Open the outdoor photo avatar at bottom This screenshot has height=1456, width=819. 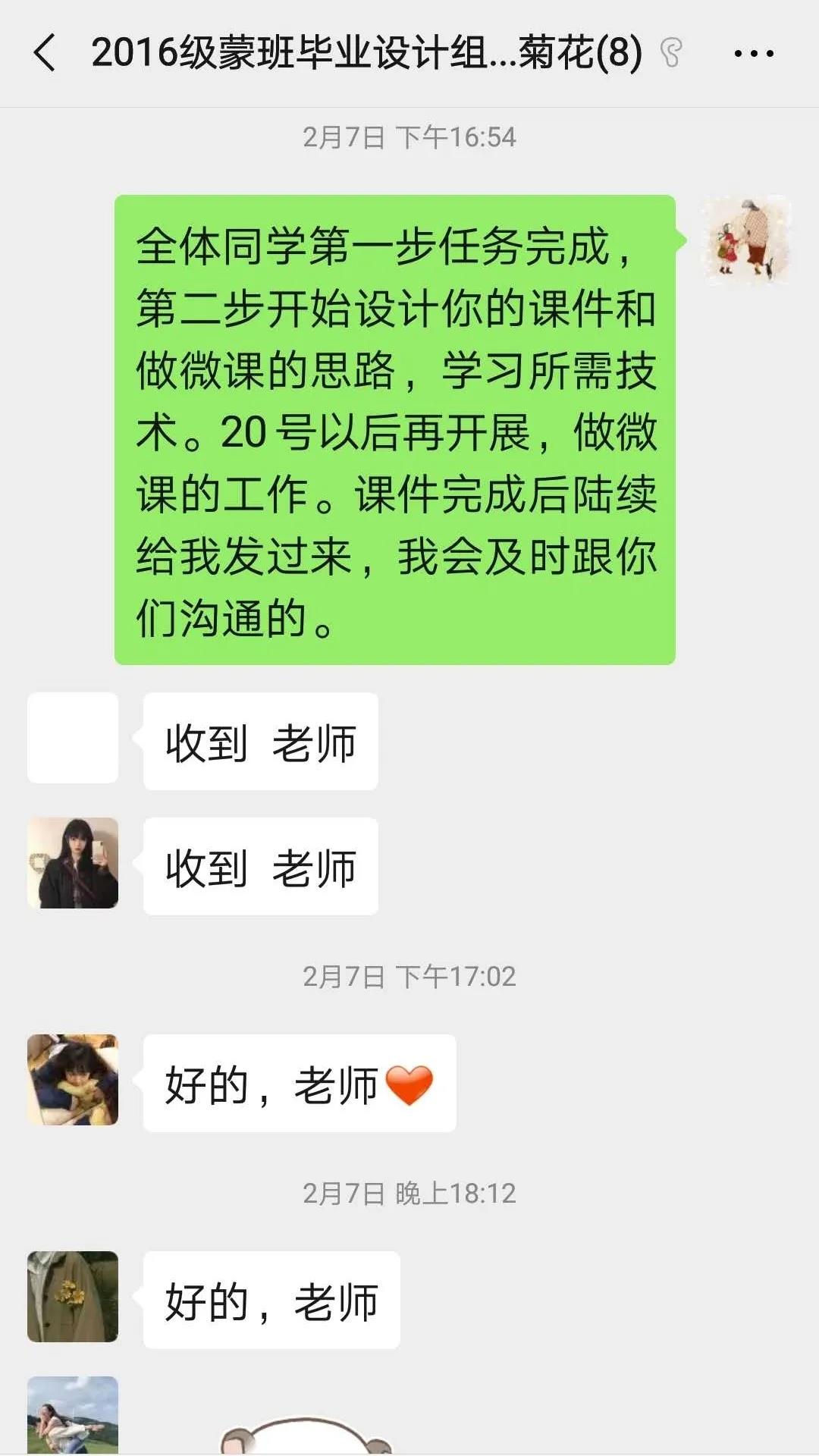pyautogui.click(x=73, y=1415)
